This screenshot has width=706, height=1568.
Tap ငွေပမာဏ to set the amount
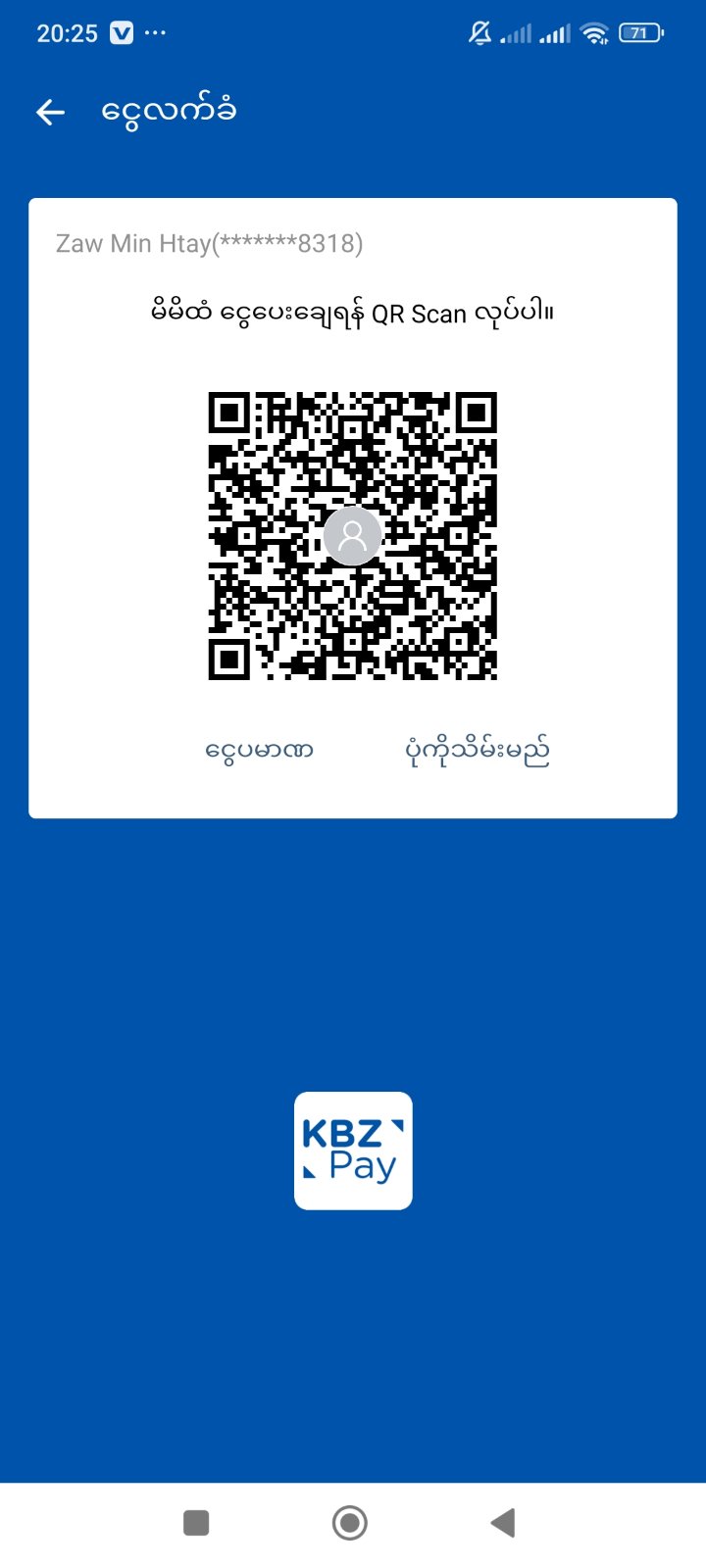[259, 751]
